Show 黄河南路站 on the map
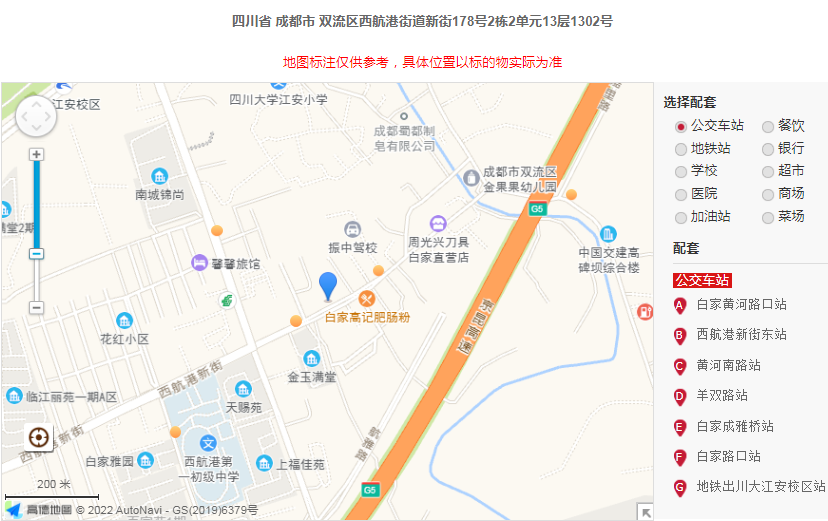The image size is (828, 521). click(728, 365)
